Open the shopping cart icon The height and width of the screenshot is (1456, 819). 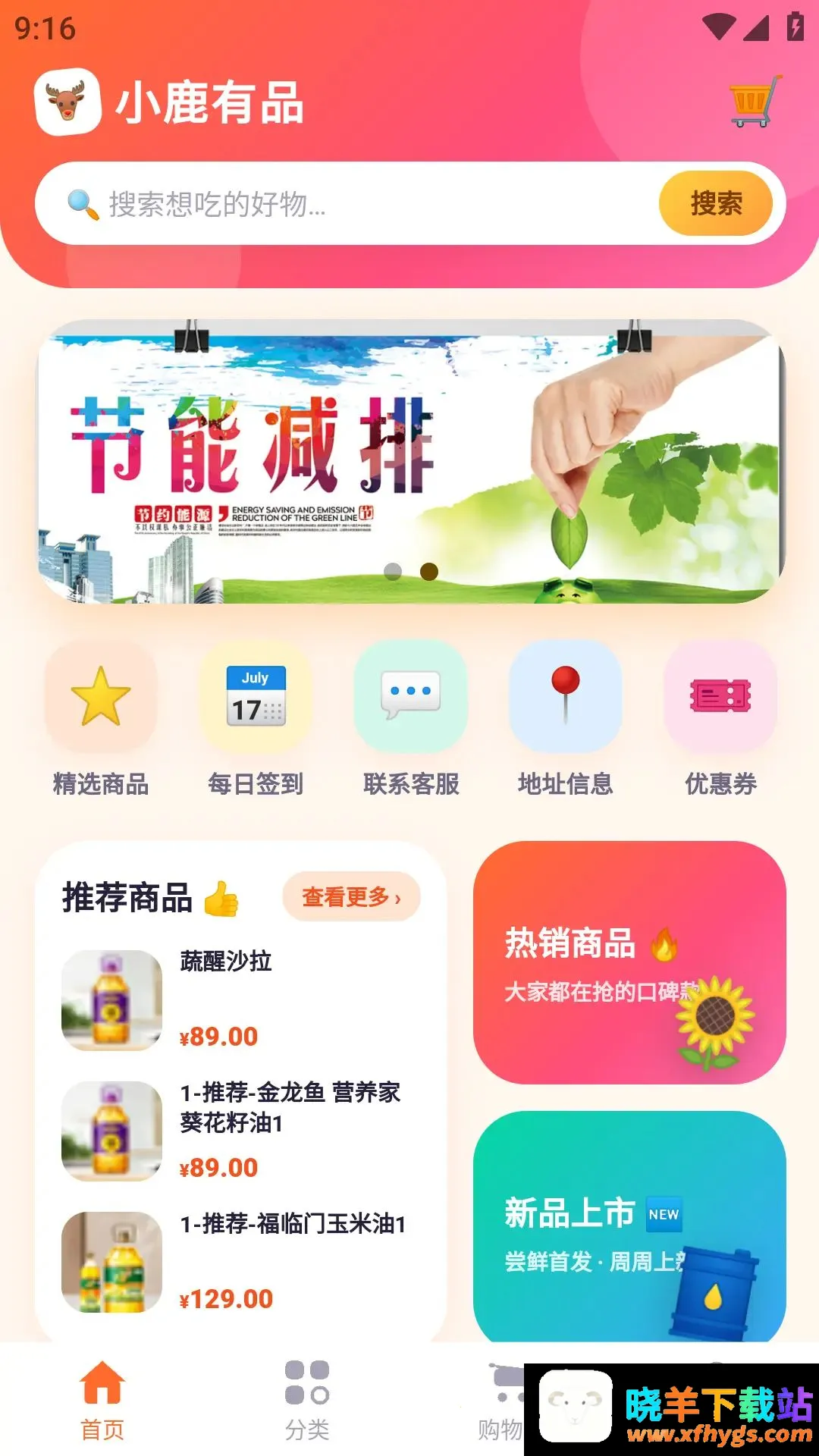(755, 101)
